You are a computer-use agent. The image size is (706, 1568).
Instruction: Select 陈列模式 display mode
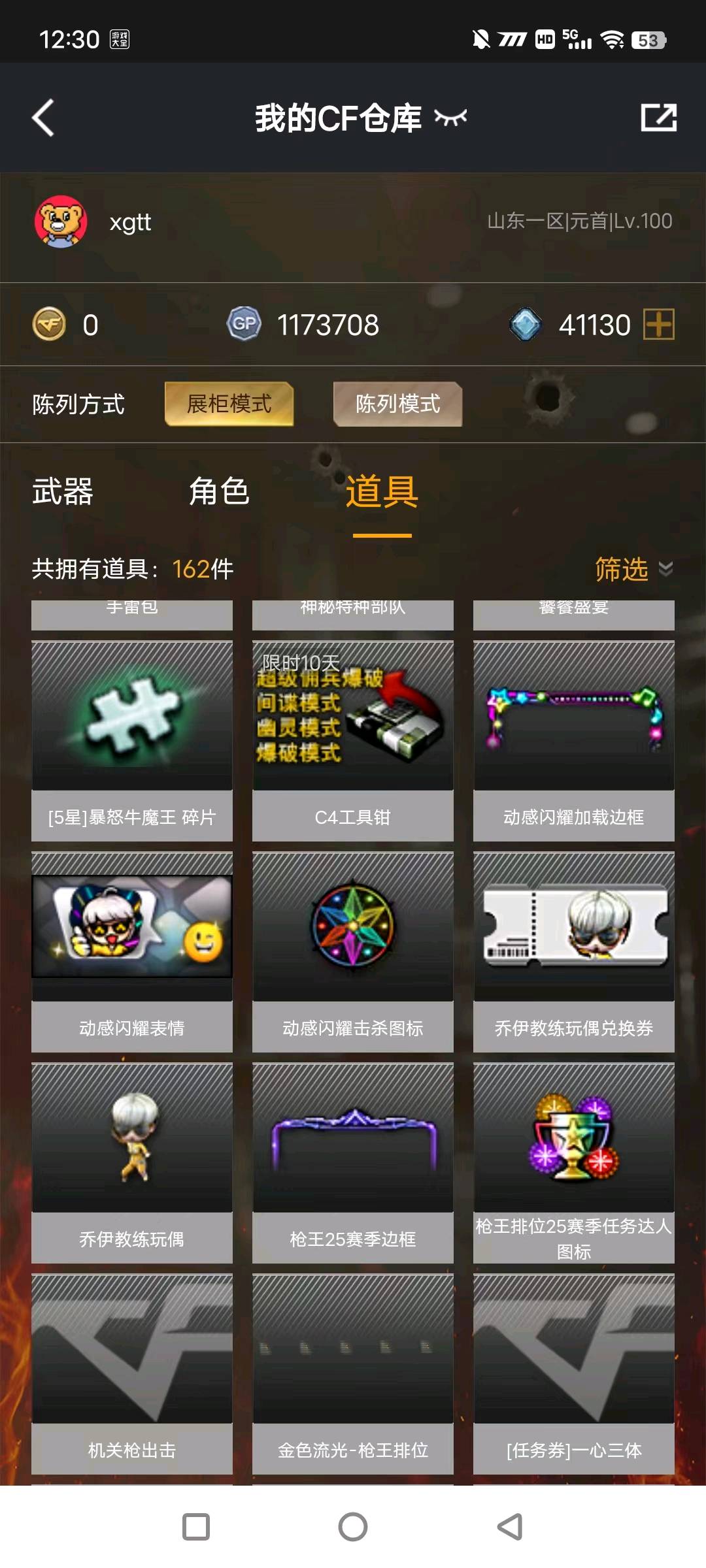[x=397, y=404]
